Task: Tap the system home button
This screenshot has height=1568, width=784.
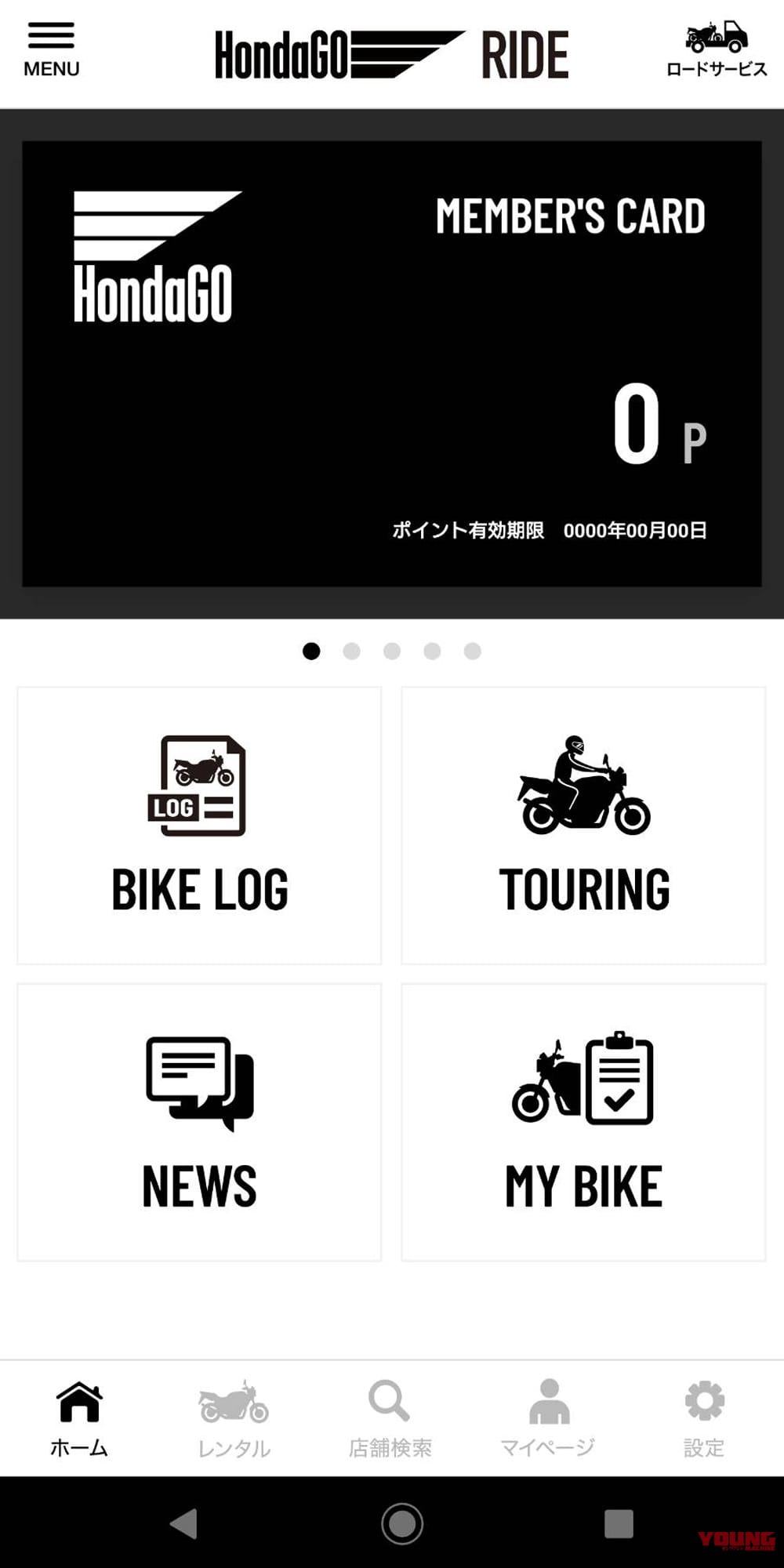Action: click(x=402, y=1523)
